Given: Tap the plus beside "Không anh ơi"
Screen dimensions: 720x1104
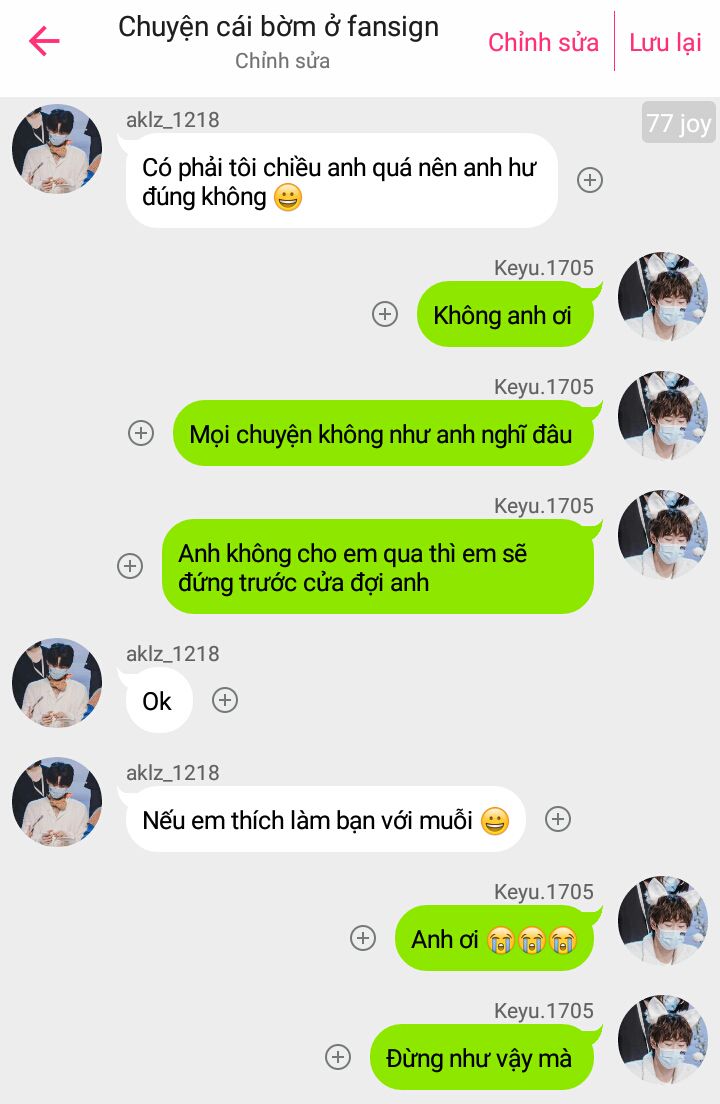Looking at the screenshot, I should pos(385,314).
